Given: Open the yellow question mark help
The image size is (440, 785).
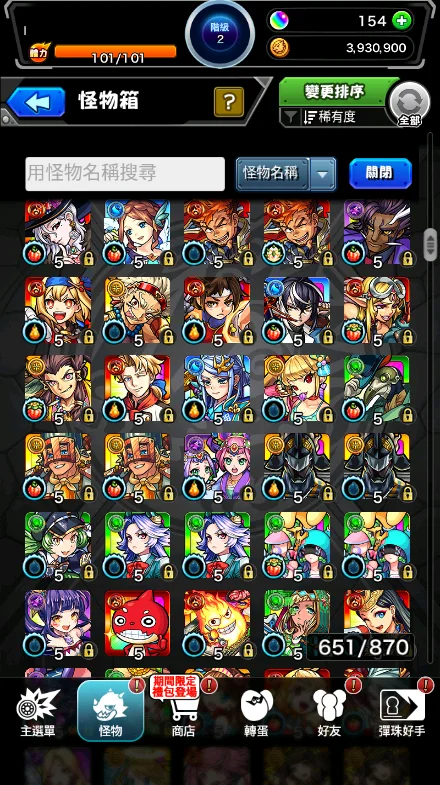Looking at the screenshot, I should [x=229, y=102].
